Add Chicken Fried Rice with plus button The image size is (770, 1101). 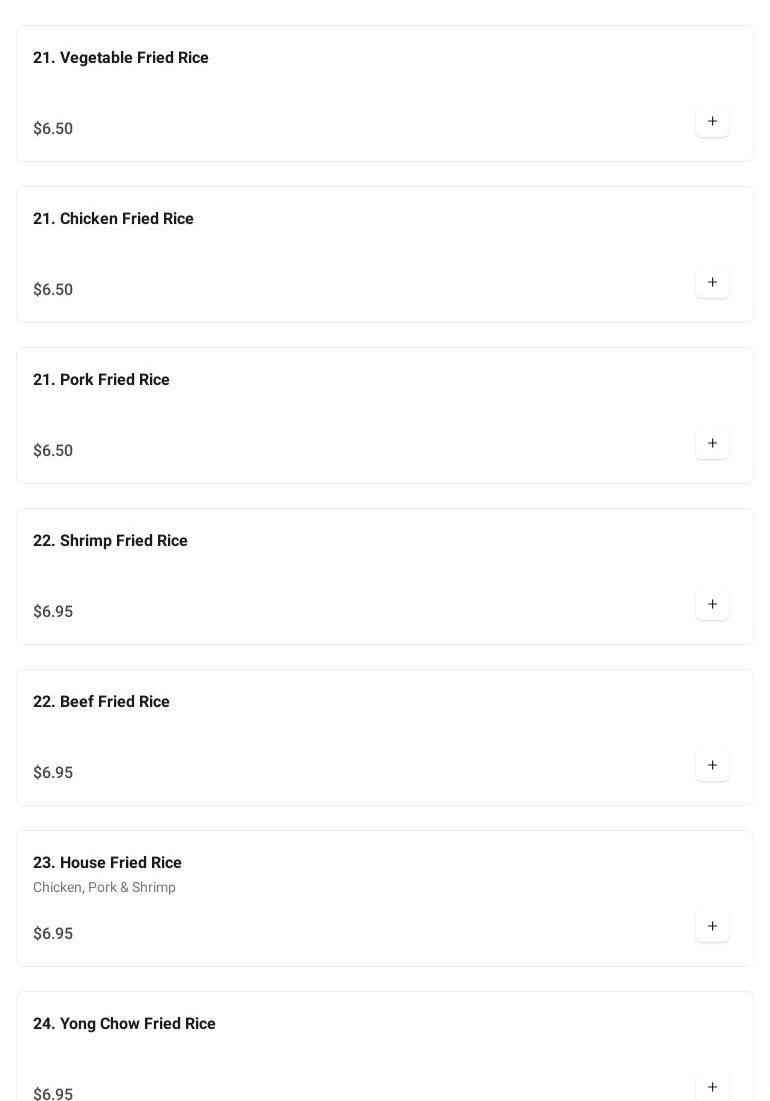[x=712, y=283]
